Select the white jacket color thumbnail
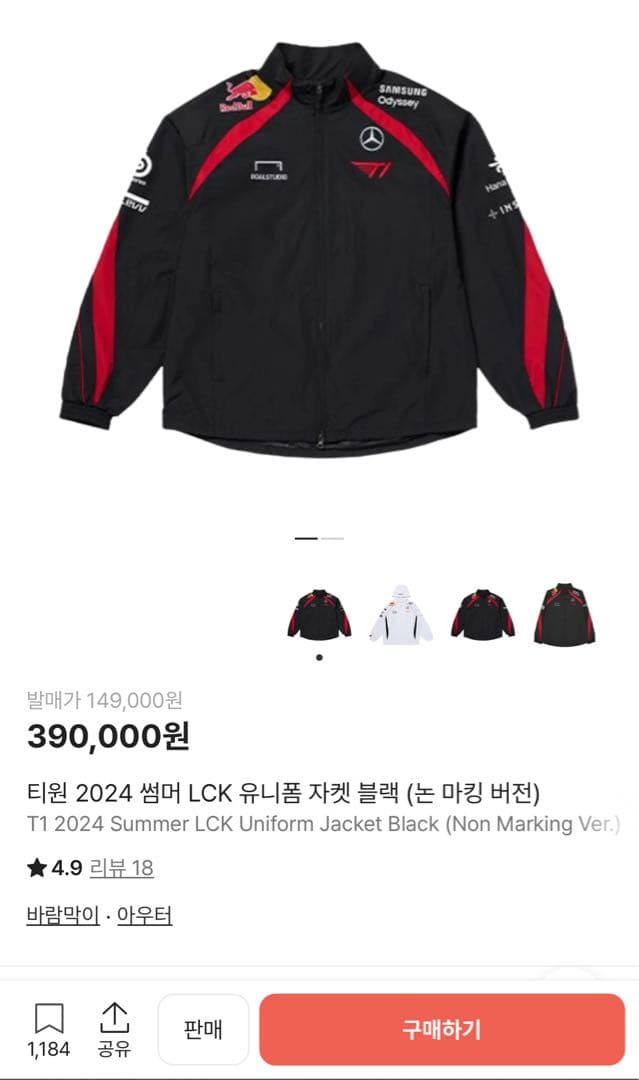639x1080 pixels. 401,613
